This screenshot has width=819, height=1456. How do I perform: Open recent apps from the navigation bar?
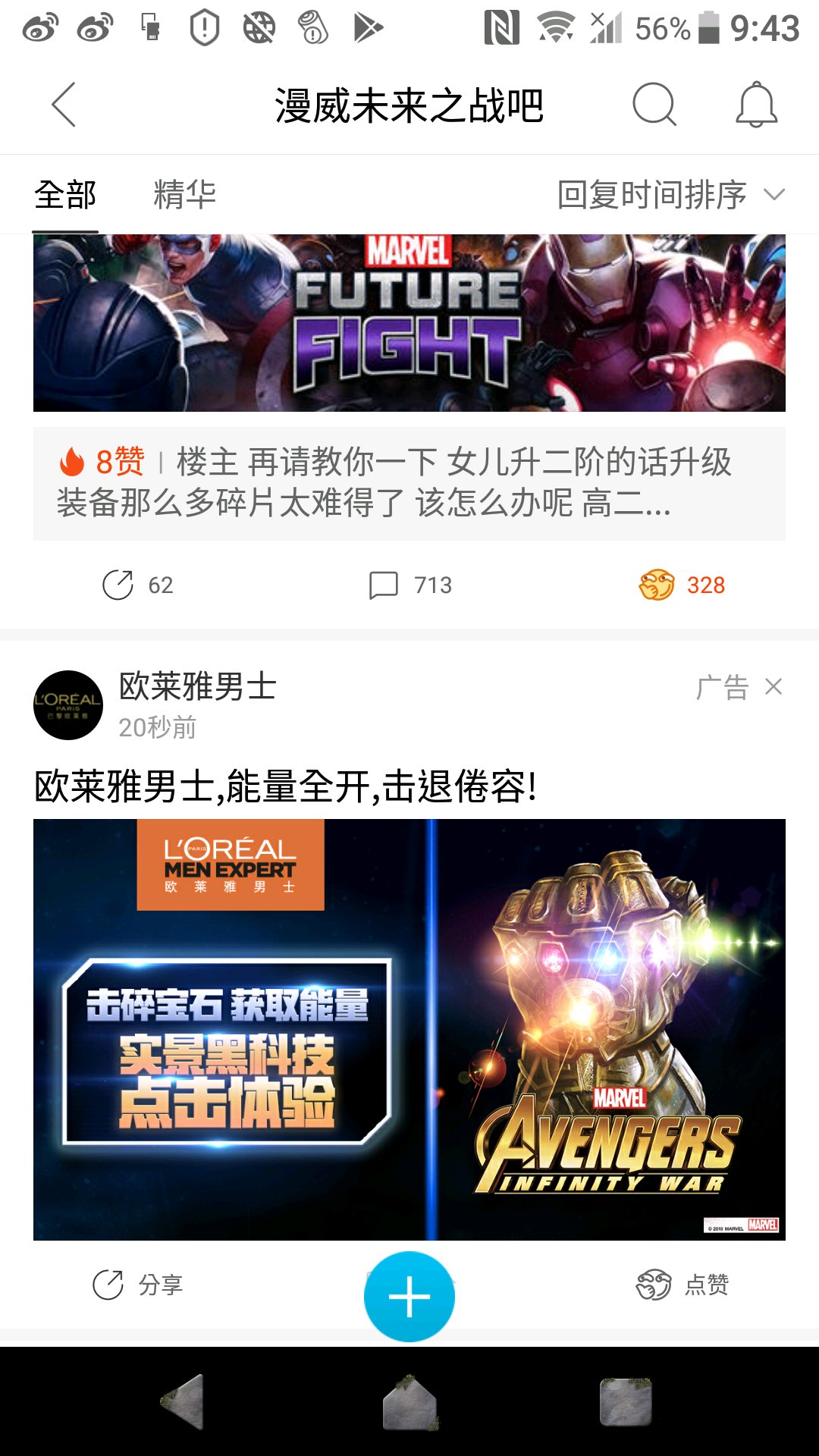[x=626, y=1402]
